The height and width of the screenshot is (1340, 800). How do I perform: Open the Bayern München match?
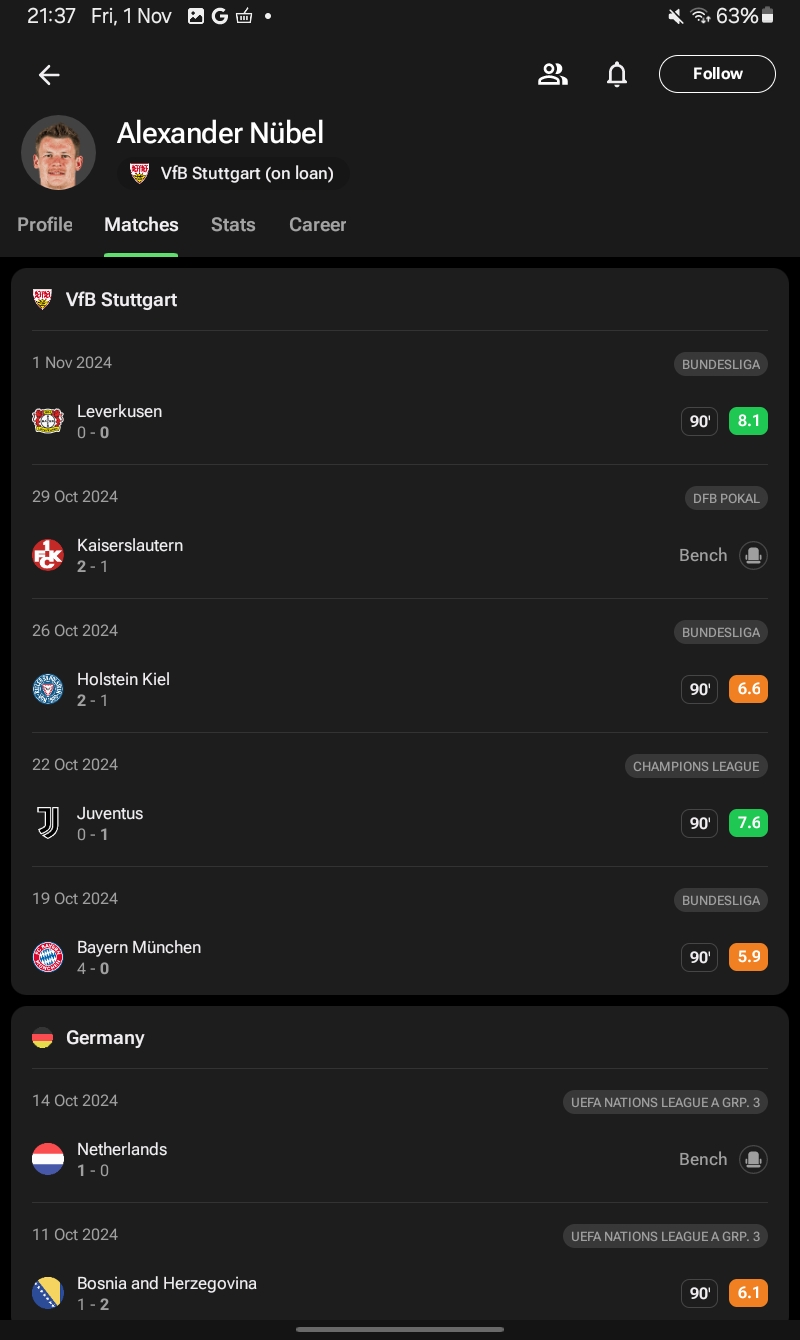coord(400,957)
